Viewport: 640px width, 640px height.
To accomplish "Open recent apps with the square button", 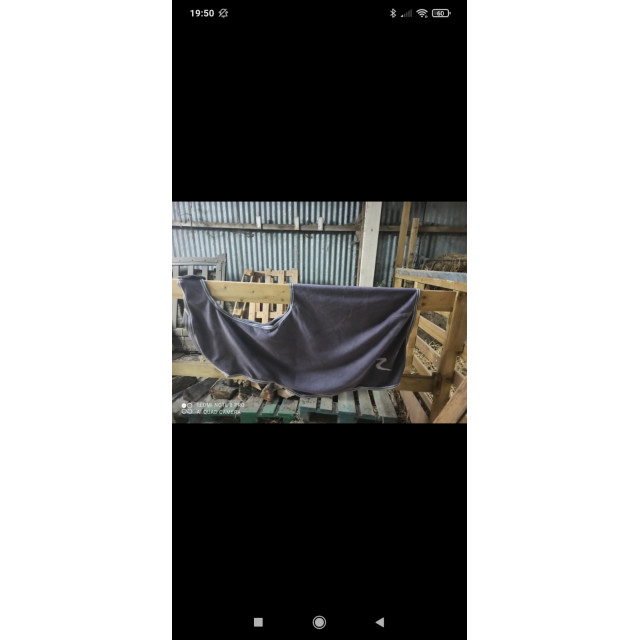I will click(x=259, y=622).
